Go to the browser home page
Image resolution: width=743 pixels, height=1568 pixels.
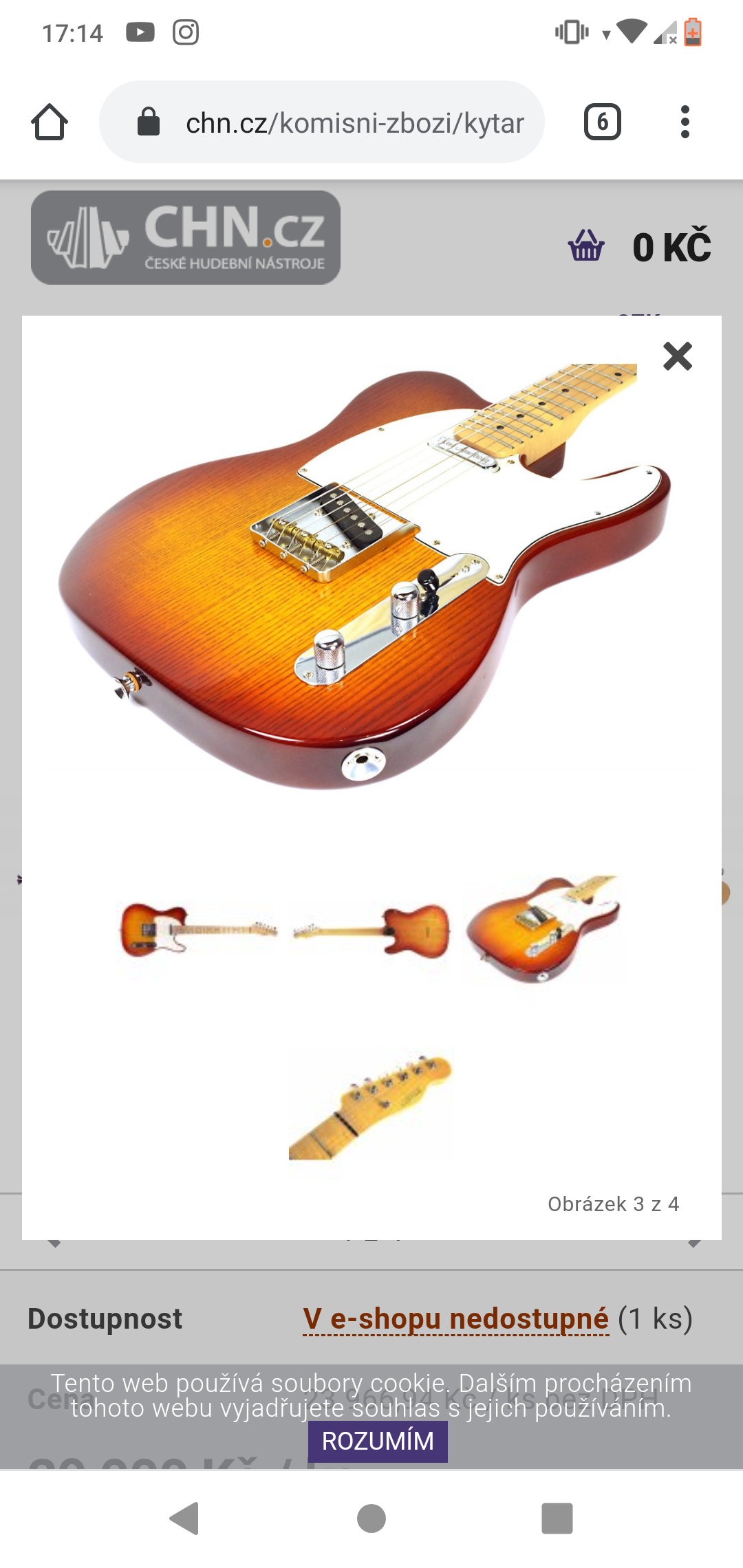(x=50, y=122)
